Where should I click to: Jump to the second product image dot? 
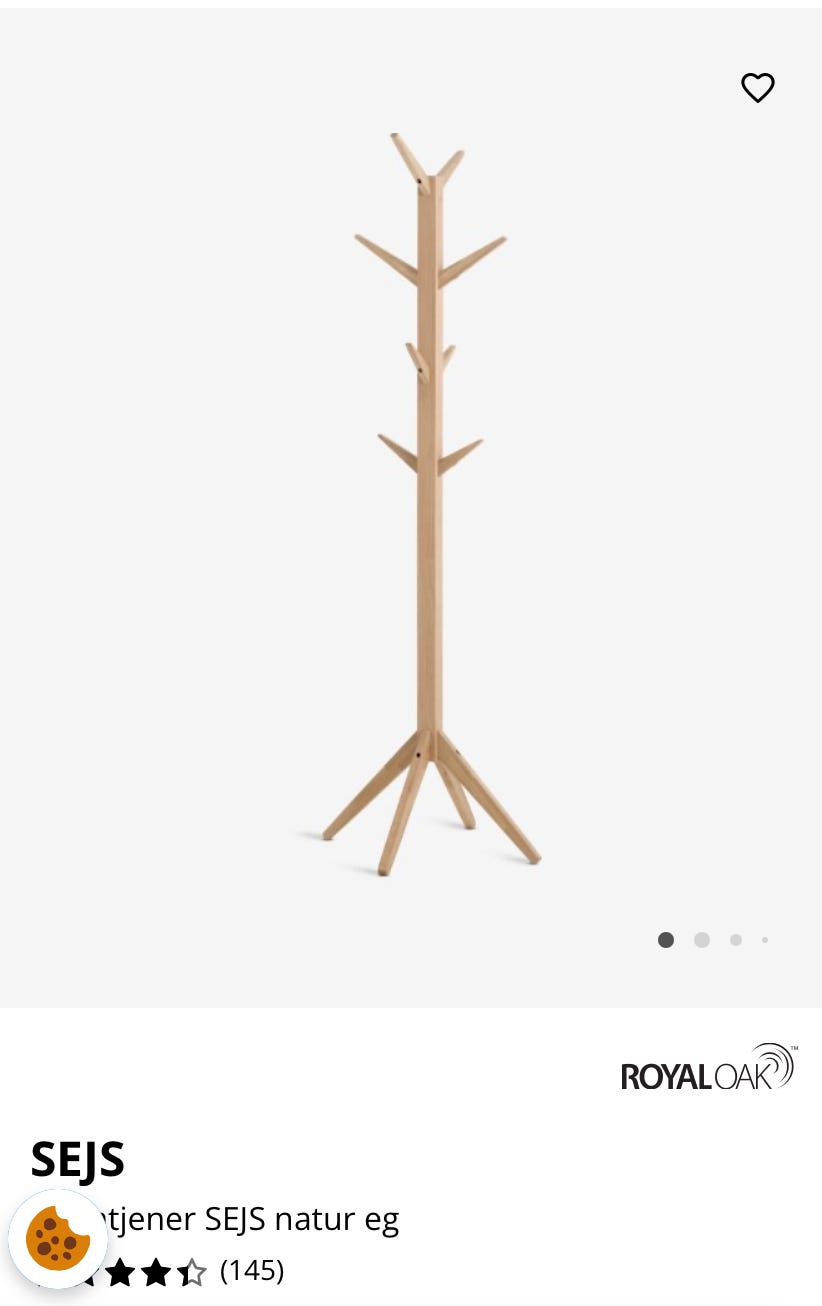coord(702,940)
